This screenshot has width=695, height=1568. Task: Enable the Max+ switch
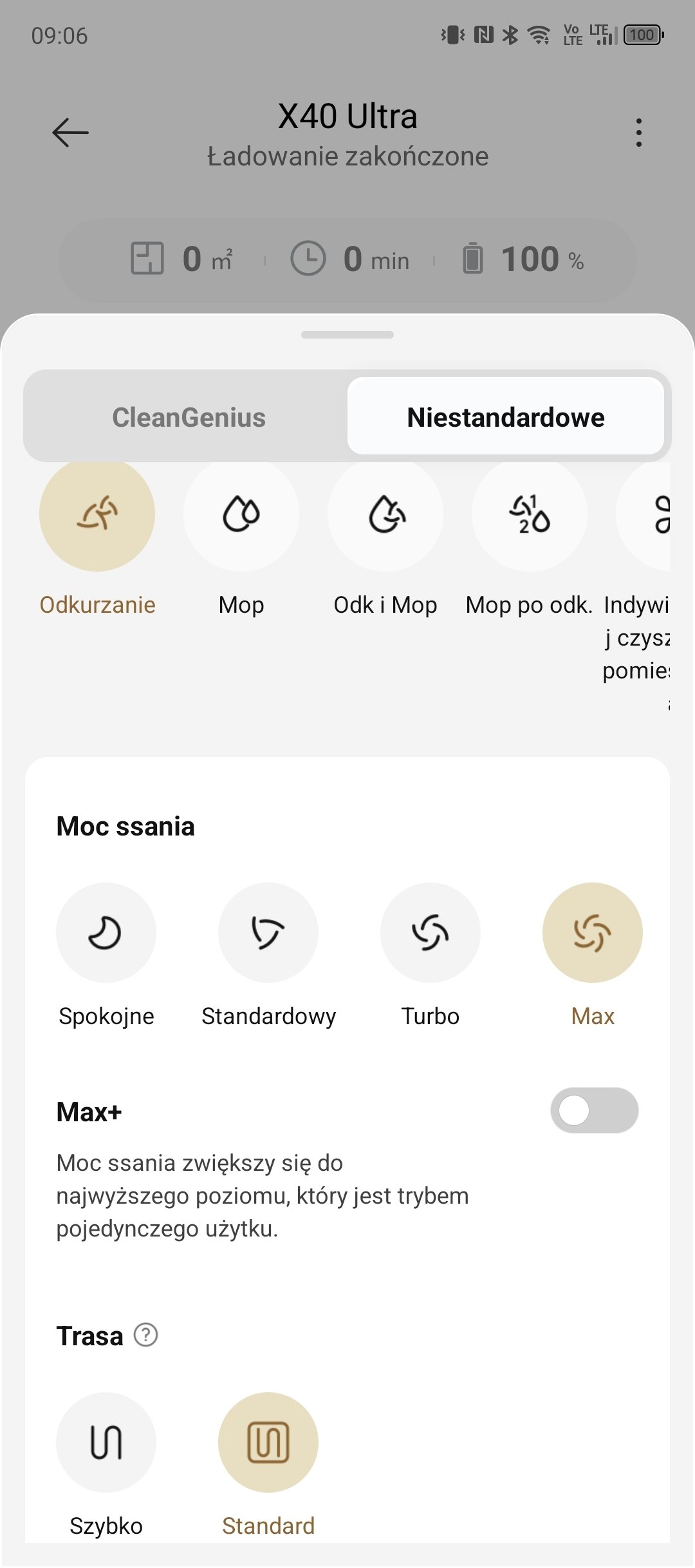[x=594, y=1110]
